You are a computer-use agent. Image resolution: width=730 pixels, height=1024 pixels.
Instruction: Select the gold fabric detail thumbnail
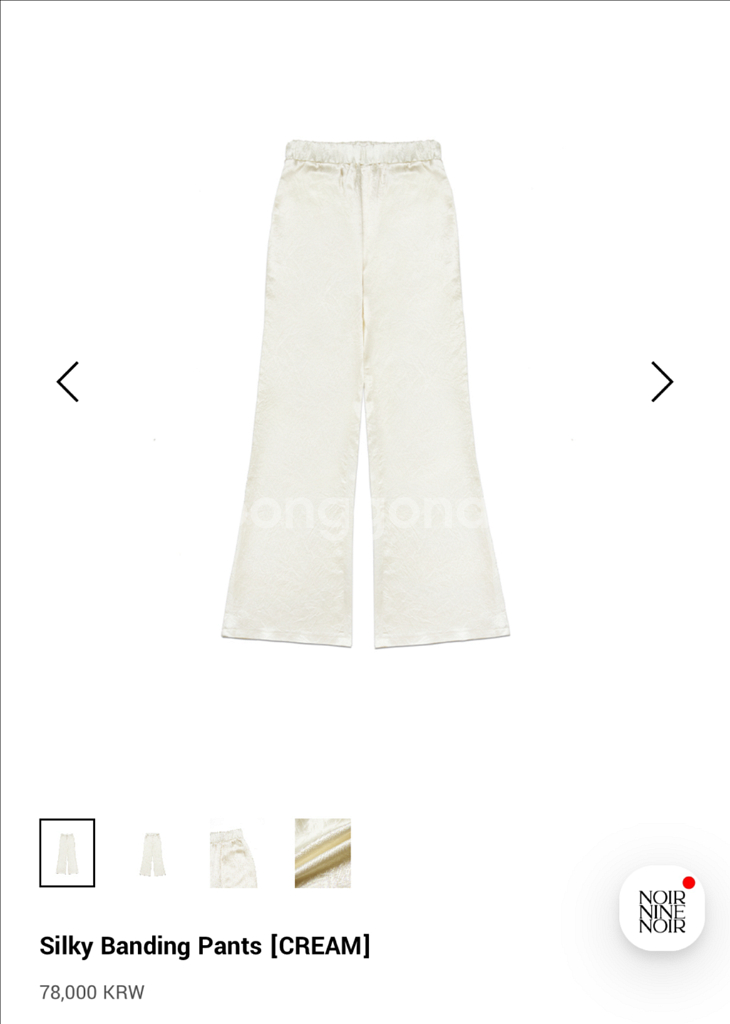click(322, 853)
